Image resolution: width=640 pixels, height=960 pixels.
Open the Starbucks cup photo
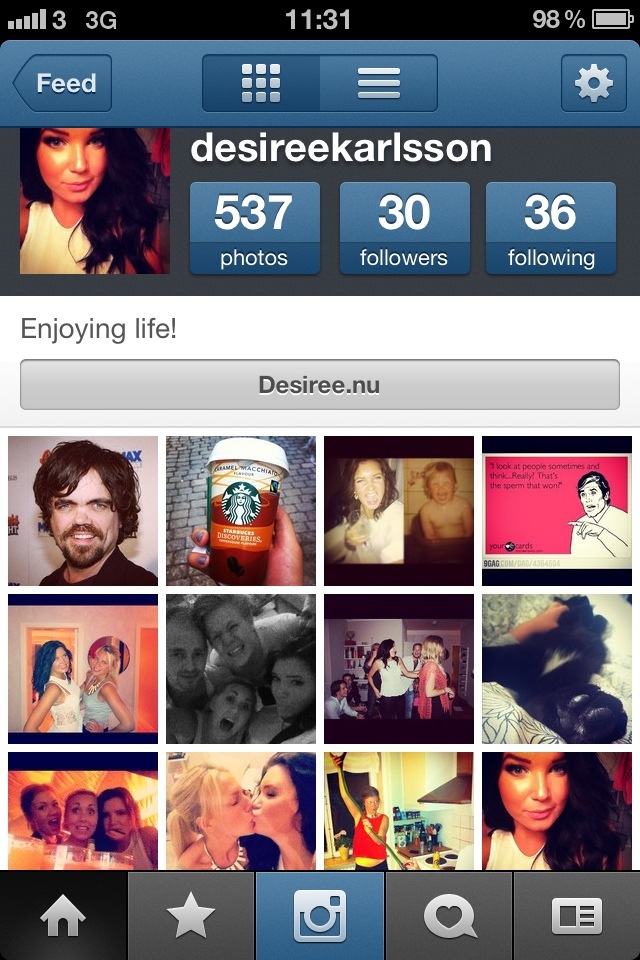click(x=241, y=510)
